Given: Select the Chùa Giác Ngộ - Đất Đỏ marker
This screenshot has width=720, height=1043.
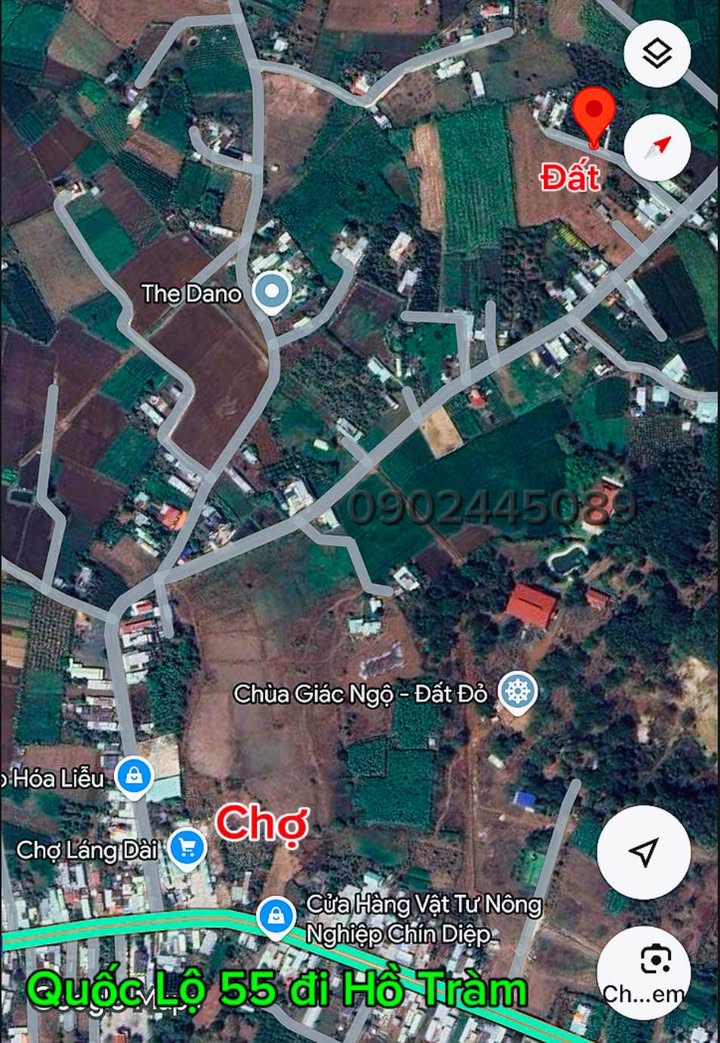Looking at the screenshot, I should (518, 692).
